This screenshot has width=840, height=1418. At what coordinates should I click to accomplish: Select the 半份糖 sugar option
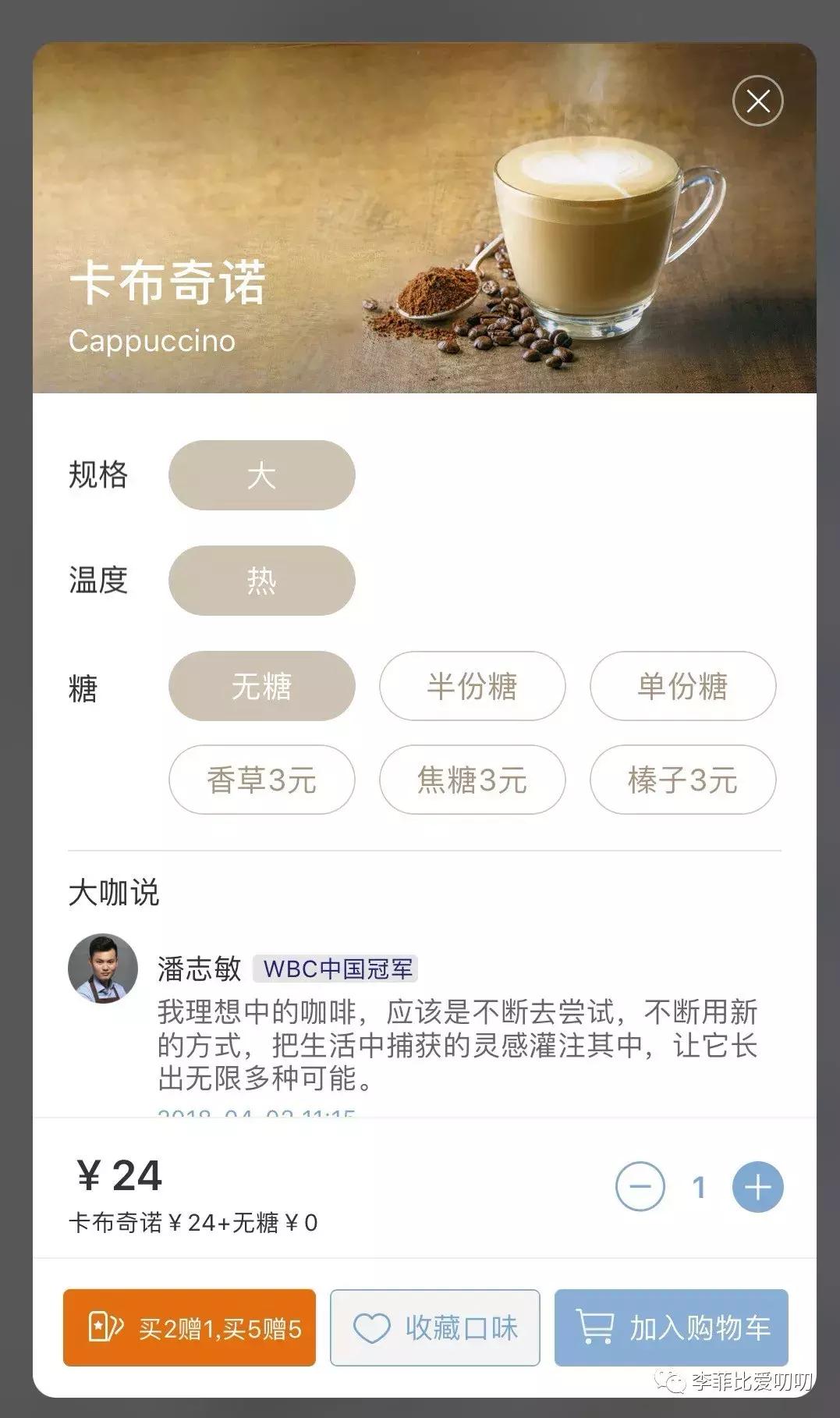click(472, 685)
